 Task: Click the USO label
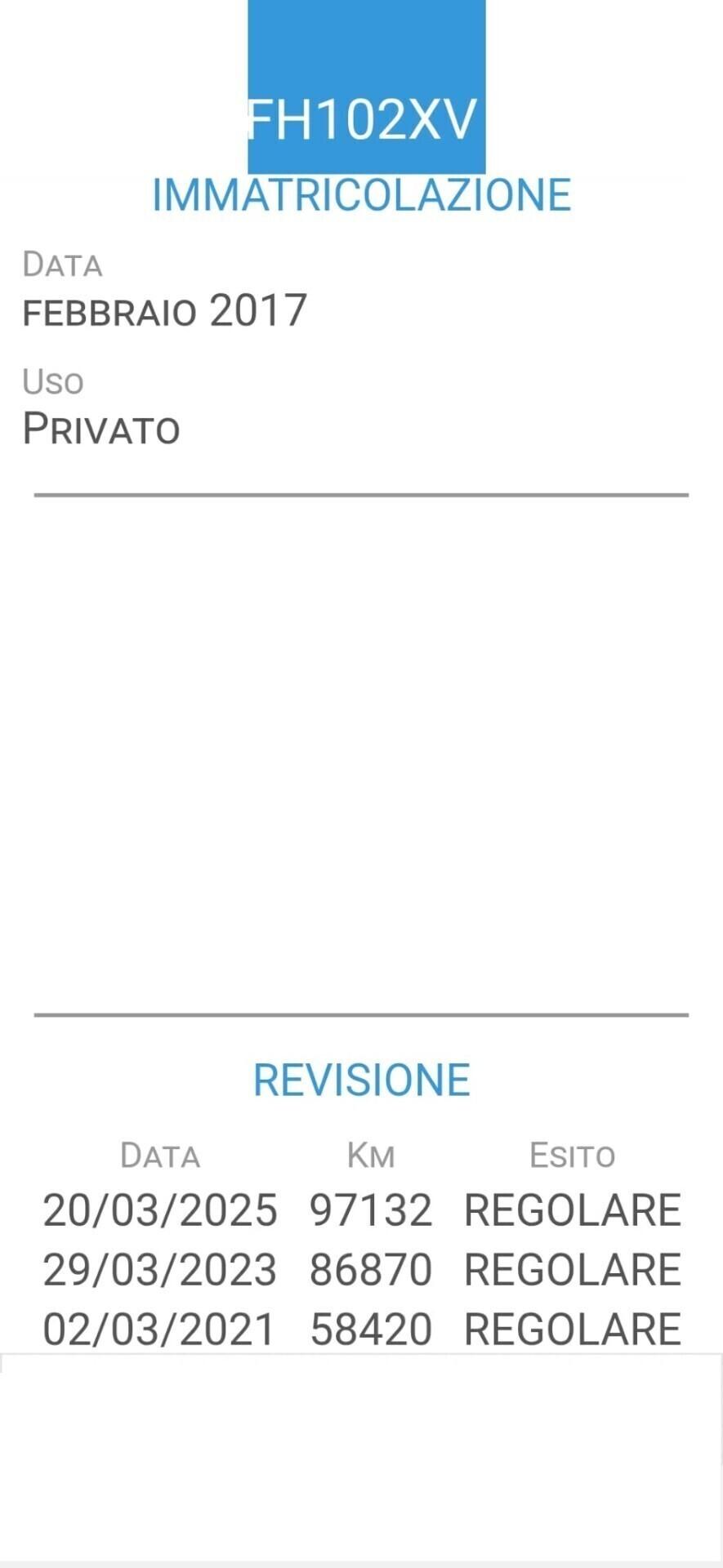tap(53, 381)
